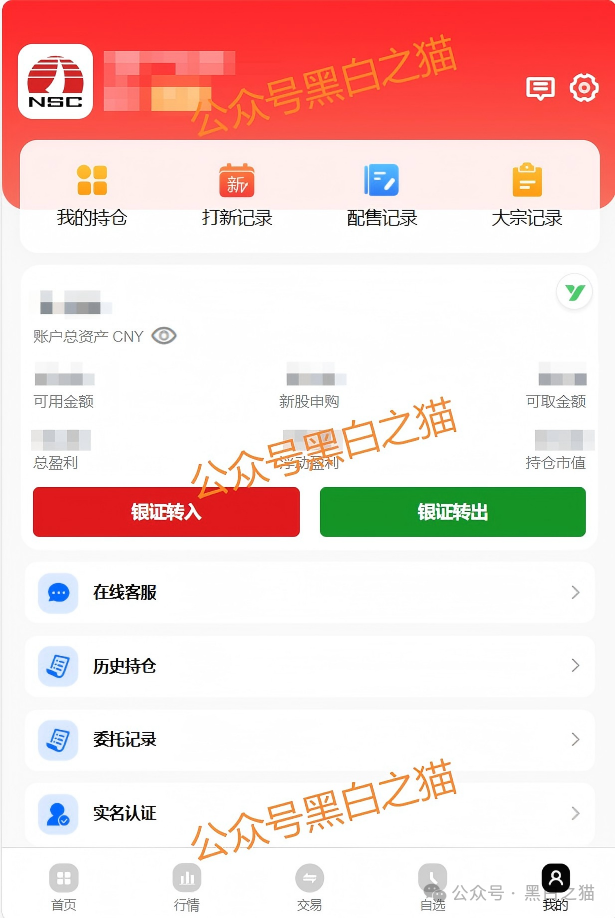Tap the green round icon in asset card
This screenshot has height=918, width=615.
coord(574,293)
